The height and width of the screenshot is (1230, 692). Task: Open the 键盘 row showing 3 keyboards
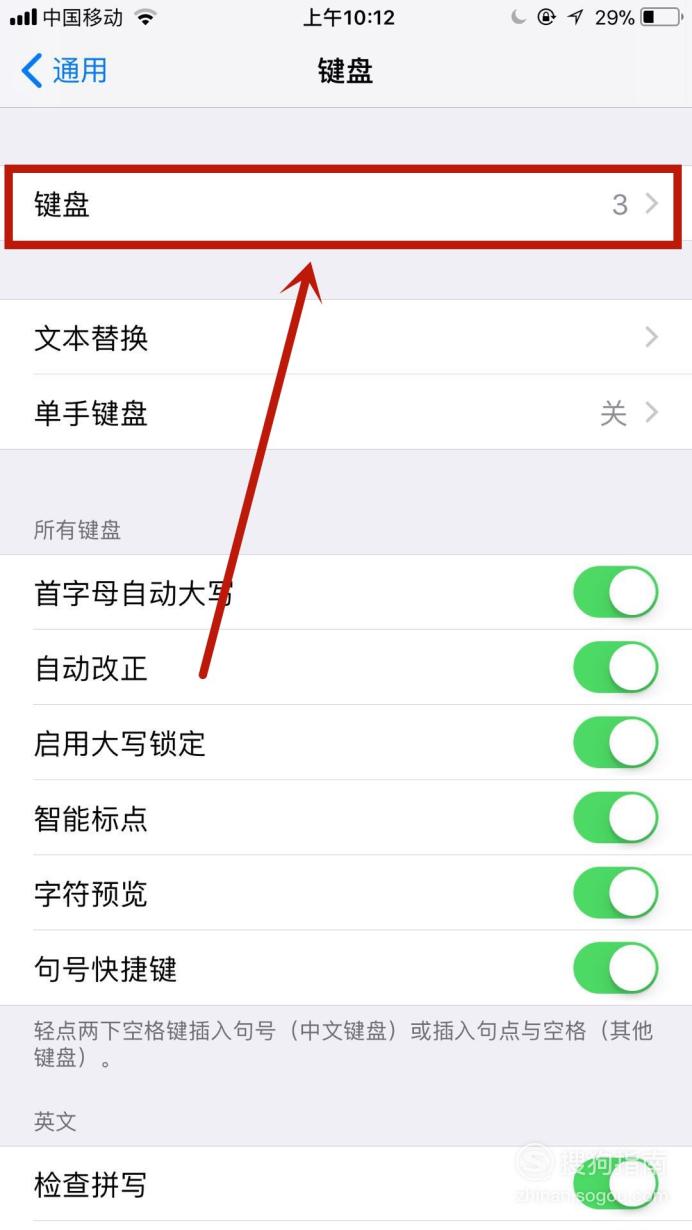pos(346,205)
